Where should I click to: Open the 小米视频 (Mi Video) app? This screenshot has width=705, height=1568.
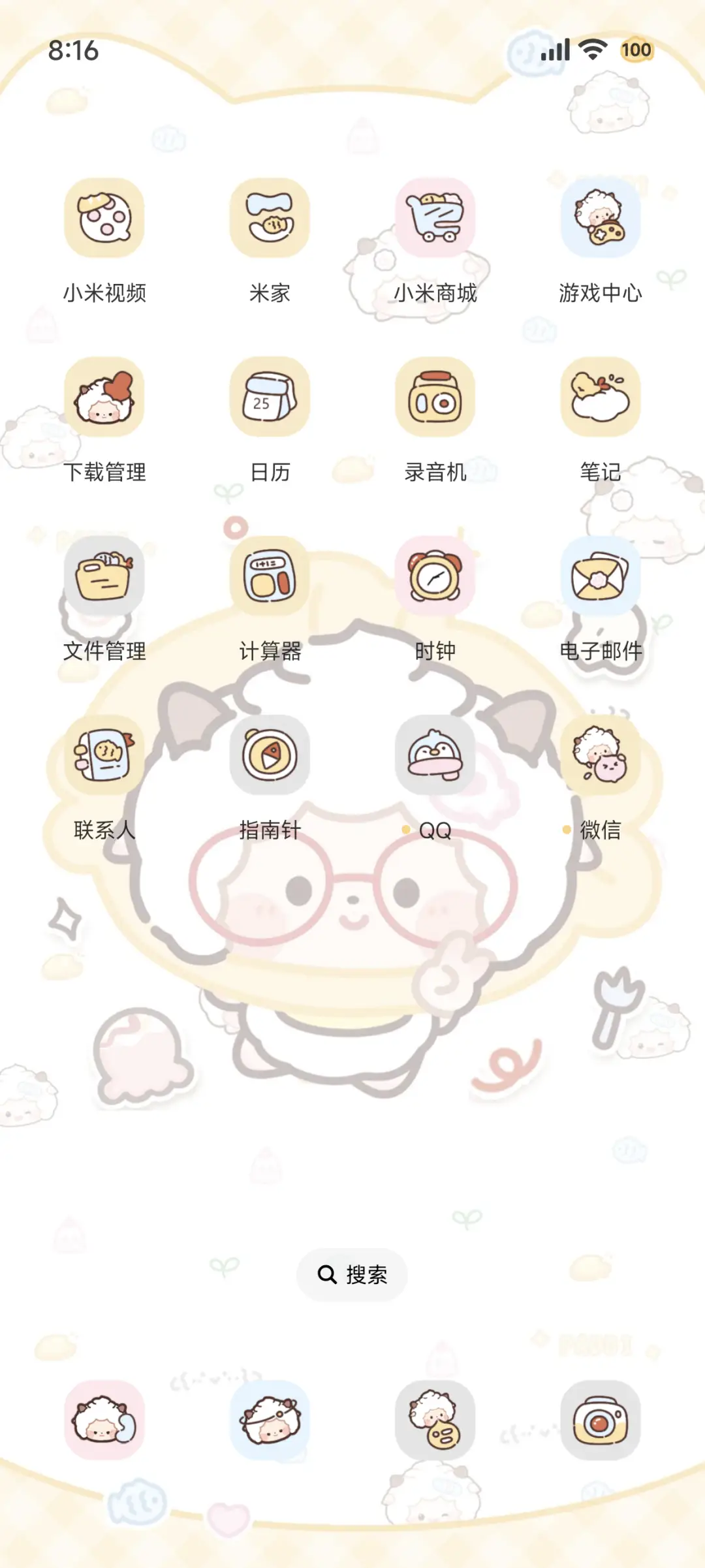pyautogui.click(x=104, y=219)
